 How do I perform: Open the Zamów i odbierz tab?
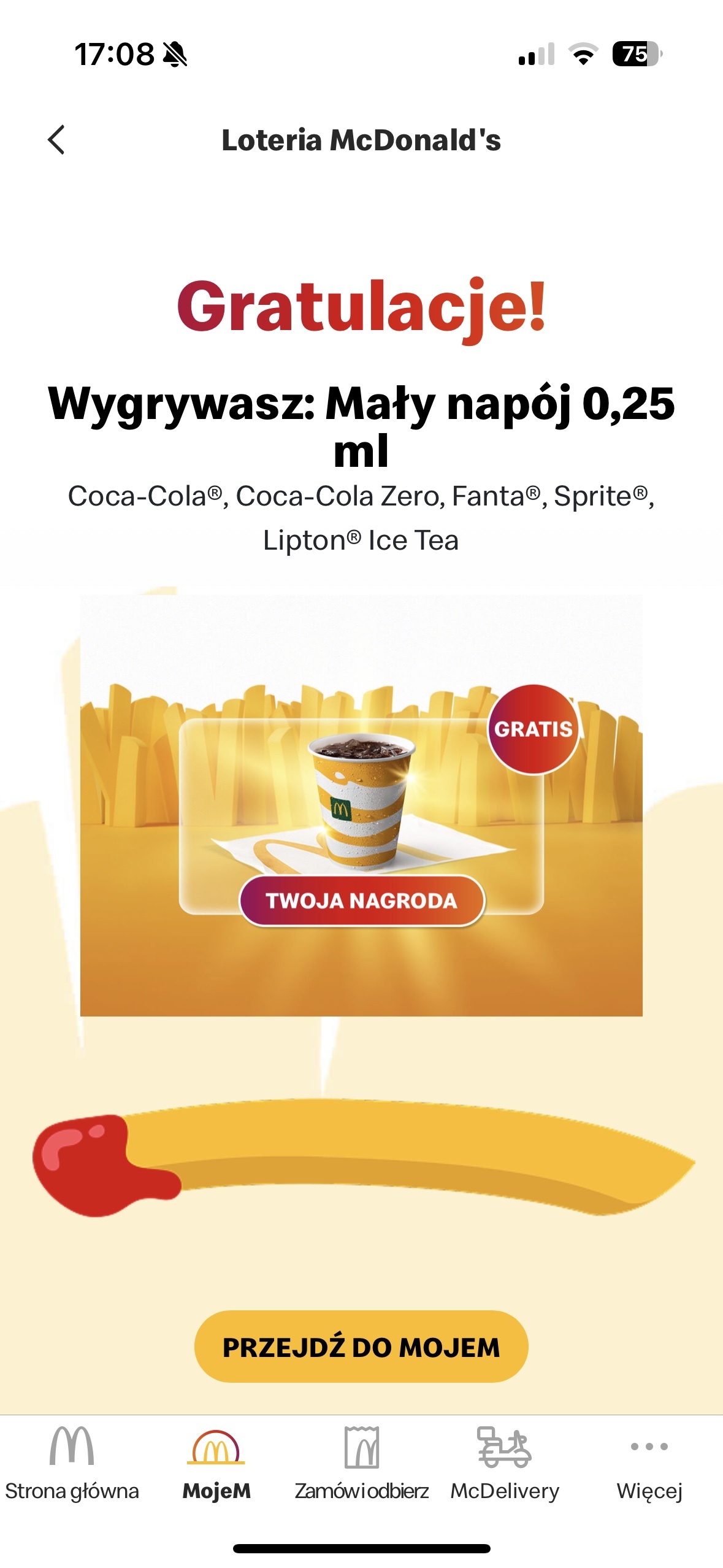[x=362, y=1462]
